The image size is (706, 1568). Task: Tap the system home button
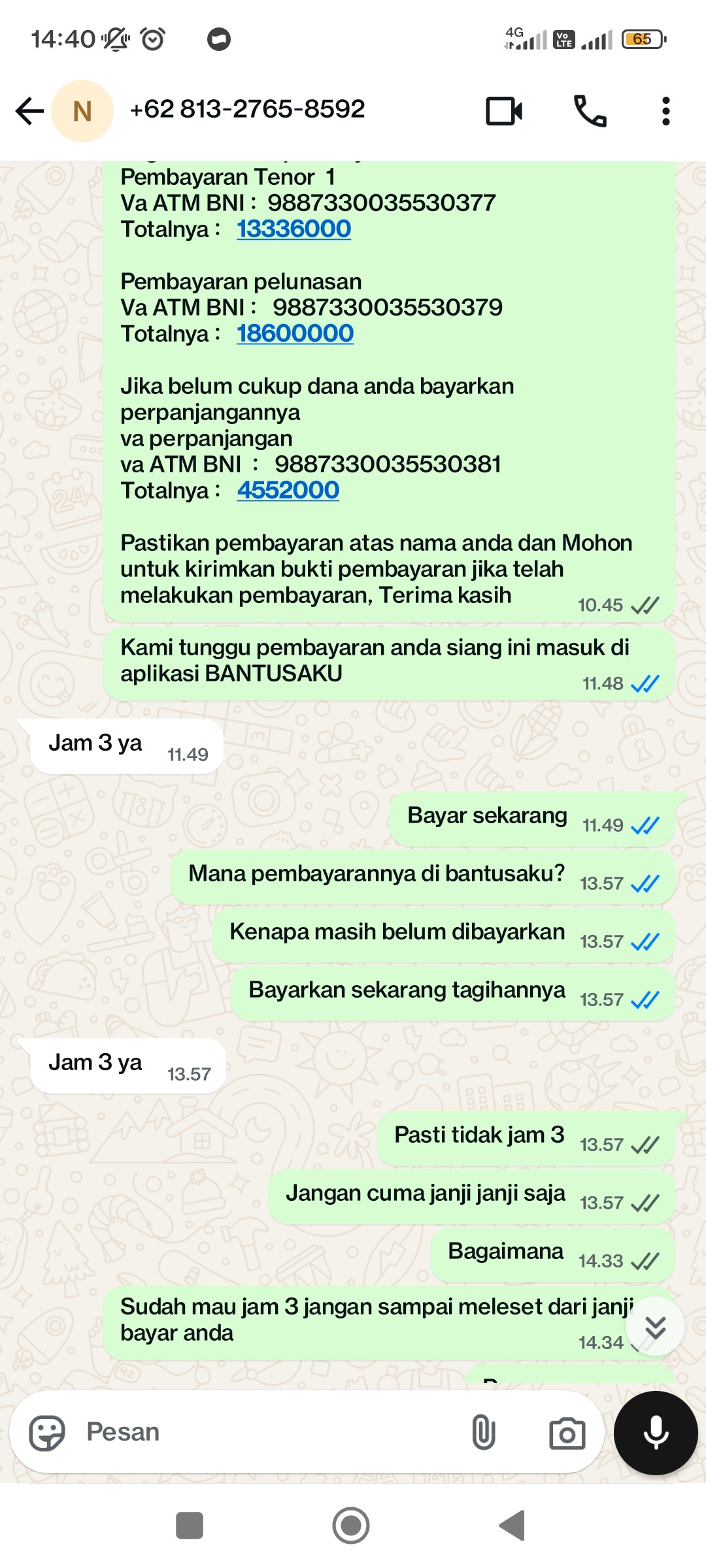[x=351, y=1526]
